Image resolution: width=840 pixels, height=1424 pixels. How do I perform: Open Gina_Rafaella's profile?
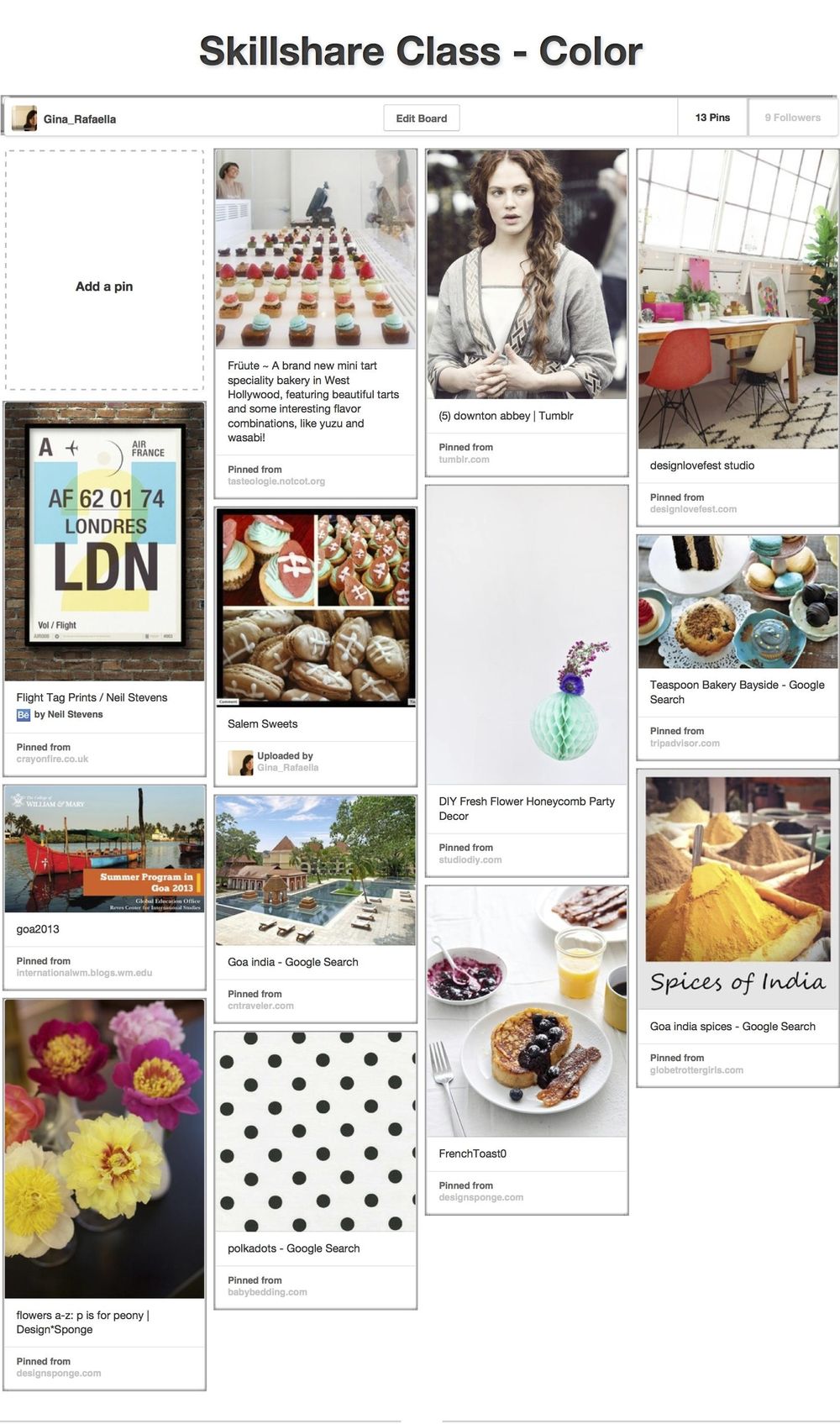coord(79,119)
